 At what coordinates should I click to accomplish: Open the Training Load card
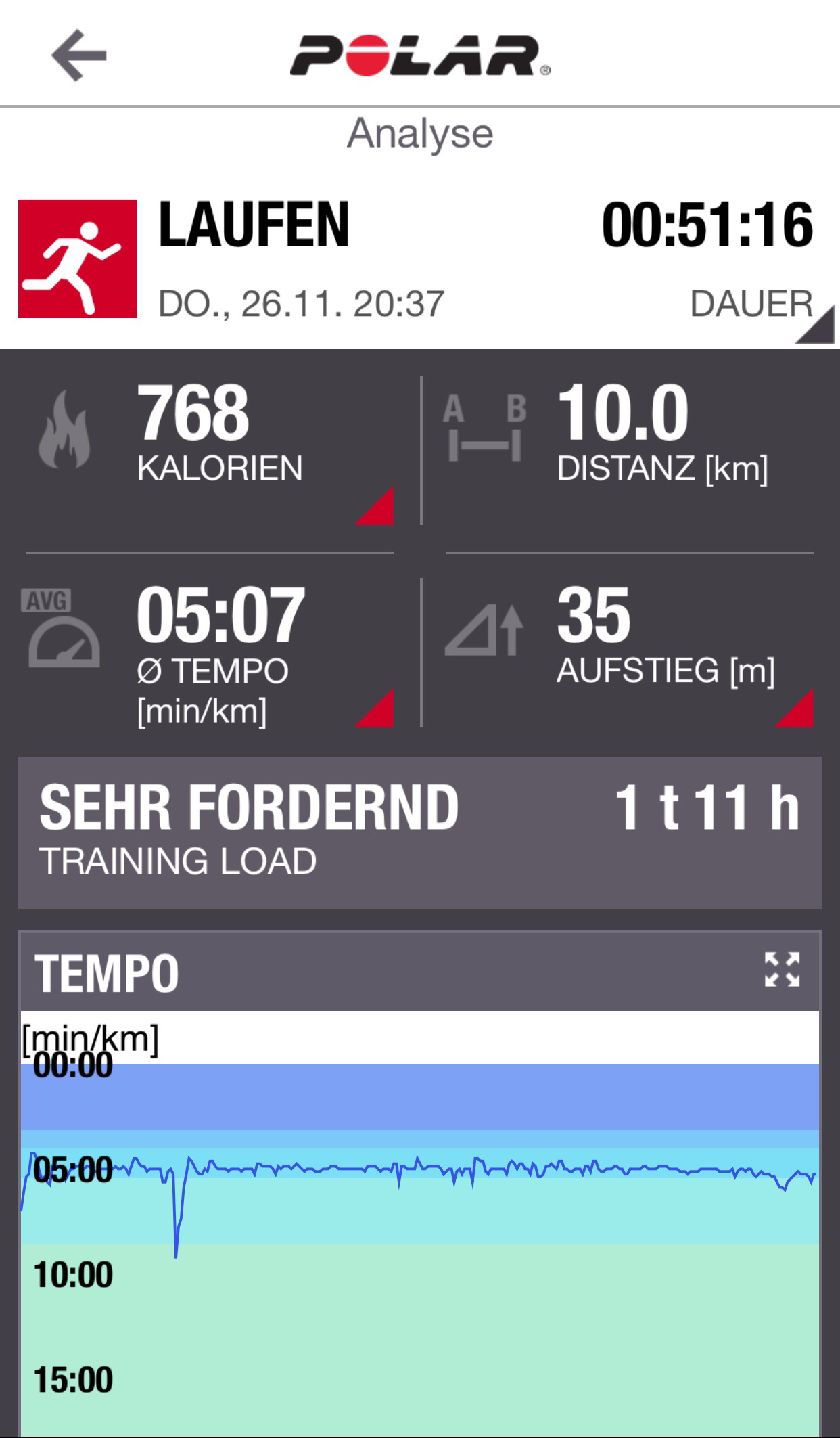pyautogui.click(x=419, y=832)
